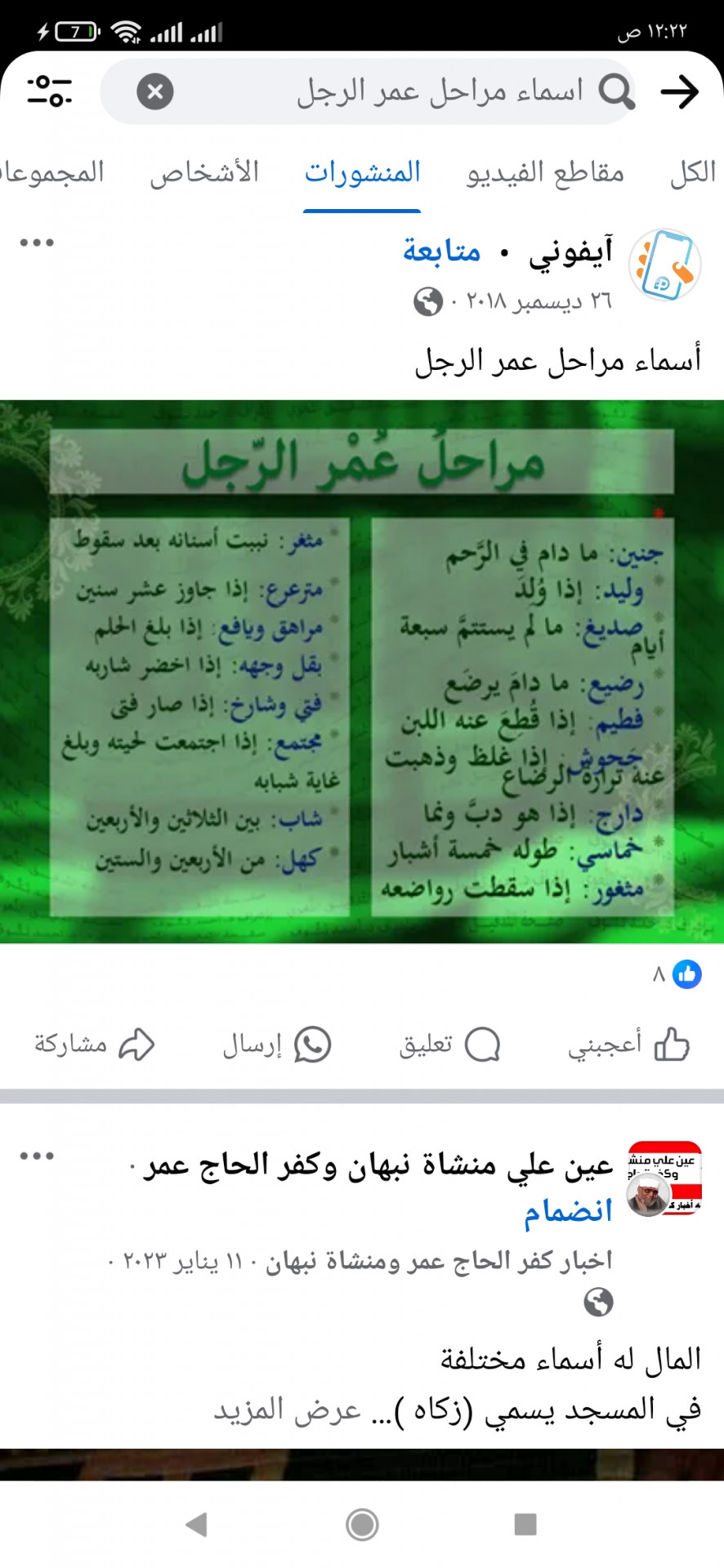Open overflow menu on عين علي منشاة نبهان post
This screenshot has height=1568, width=724.
[37, 1156]
